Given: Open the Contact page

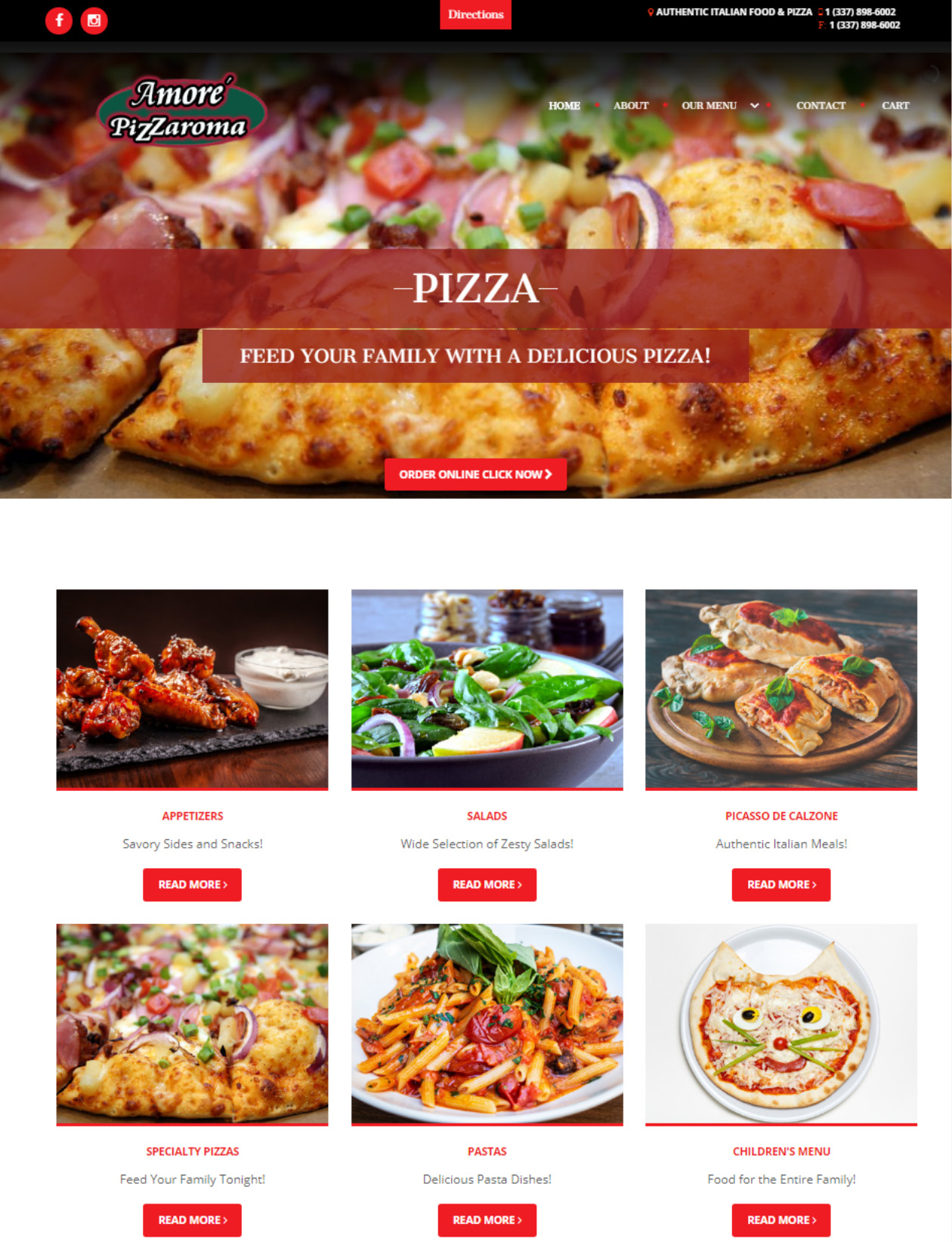Looking at the screenshot, I should tap(821, 106).
